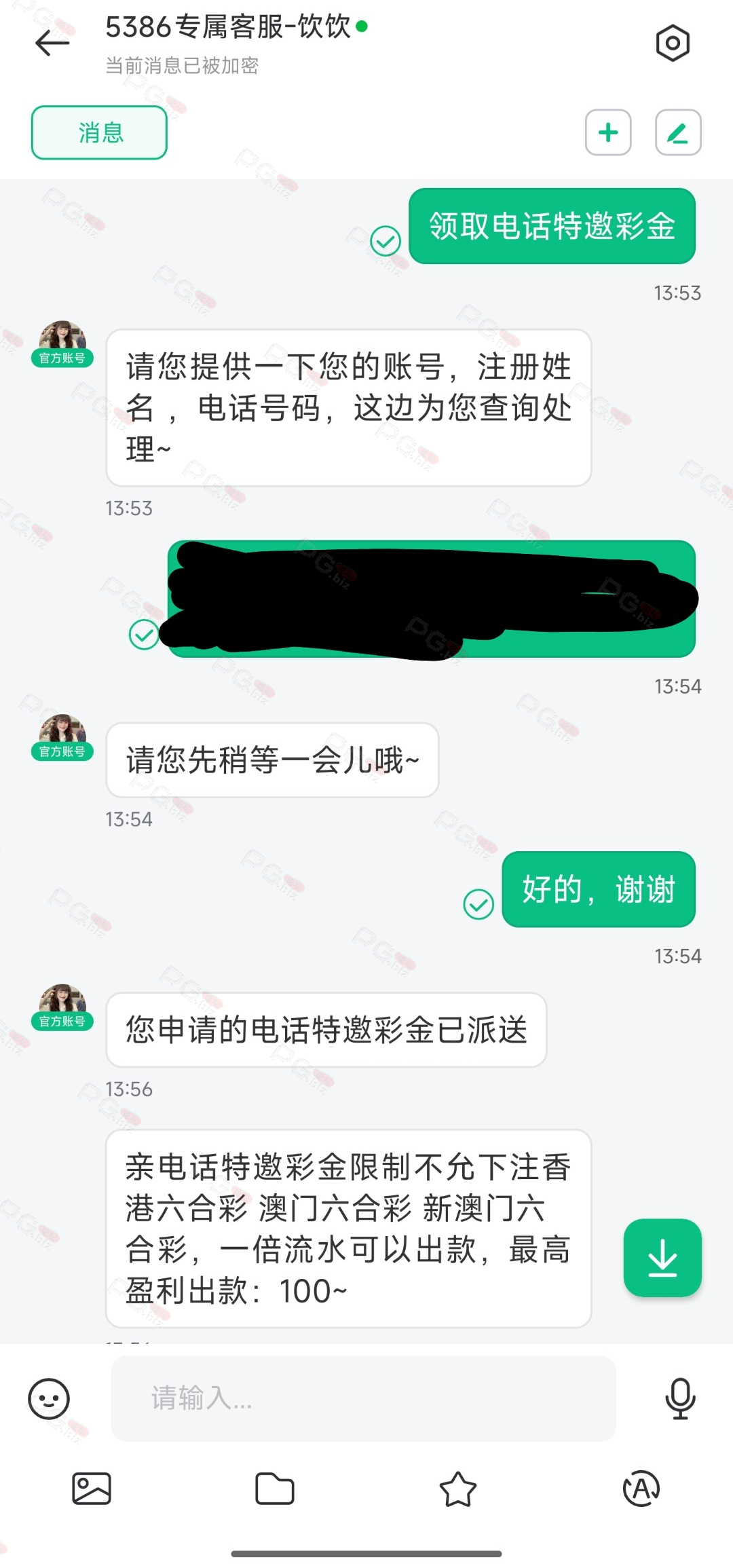Go back using the top-left arrow
733x1568 pixels.
point(52,43)
